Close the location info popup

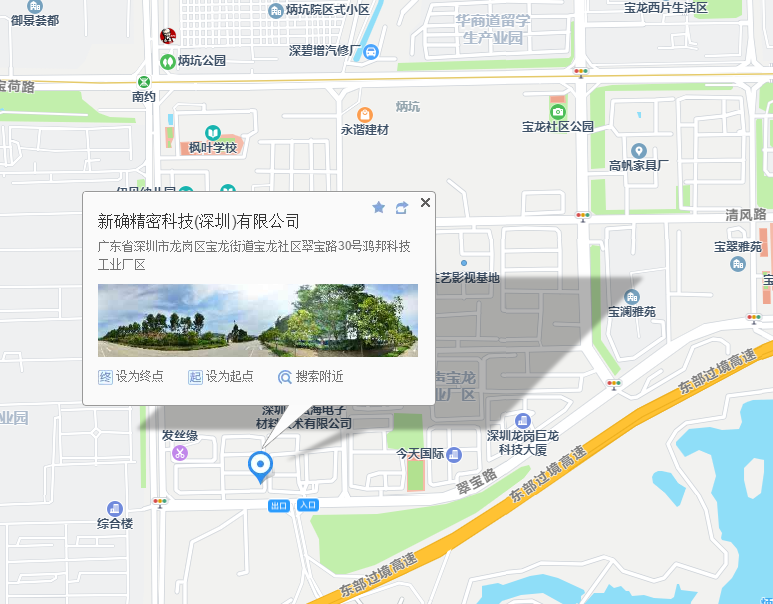[x=425, y=203]
